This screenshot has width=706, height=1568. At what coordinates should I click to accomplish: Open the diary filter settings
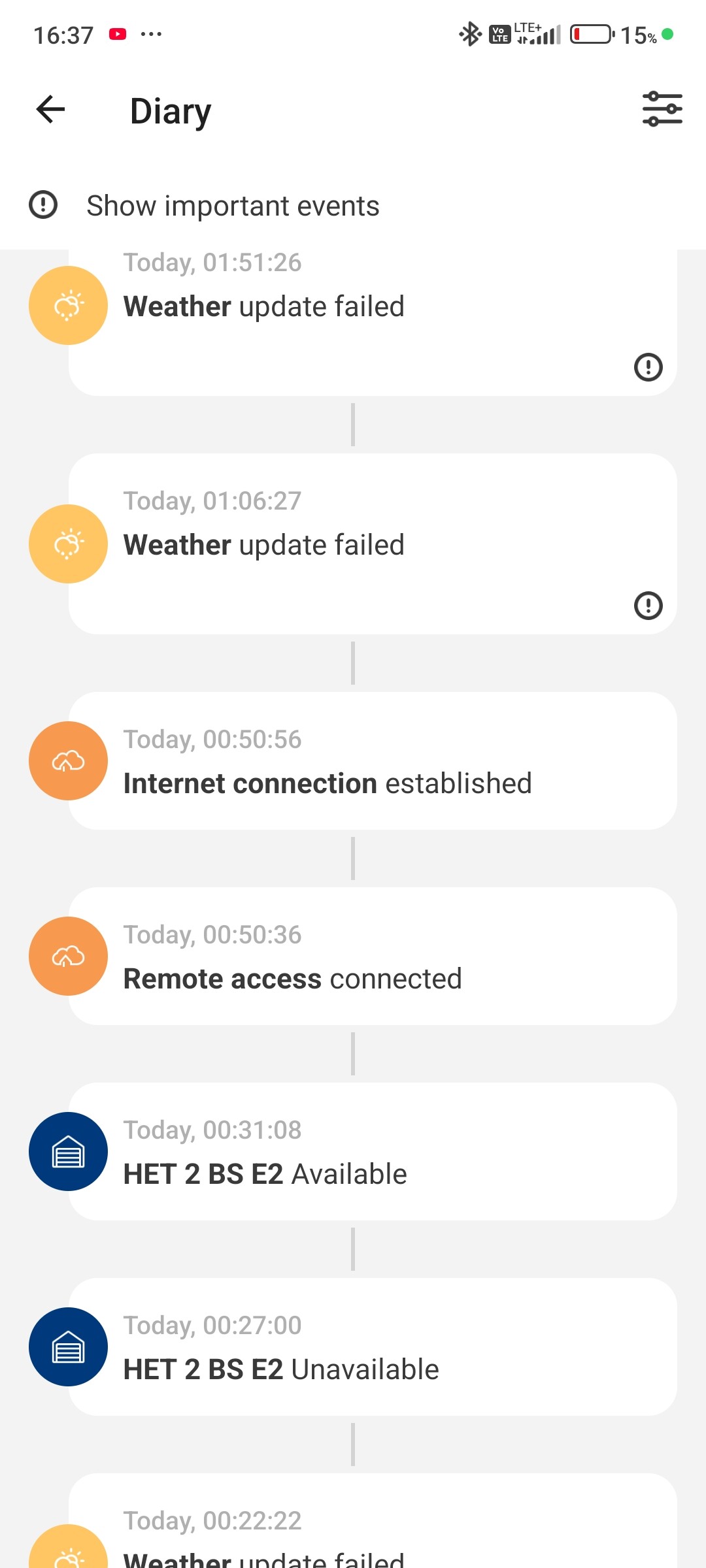(x=662, y=109)
